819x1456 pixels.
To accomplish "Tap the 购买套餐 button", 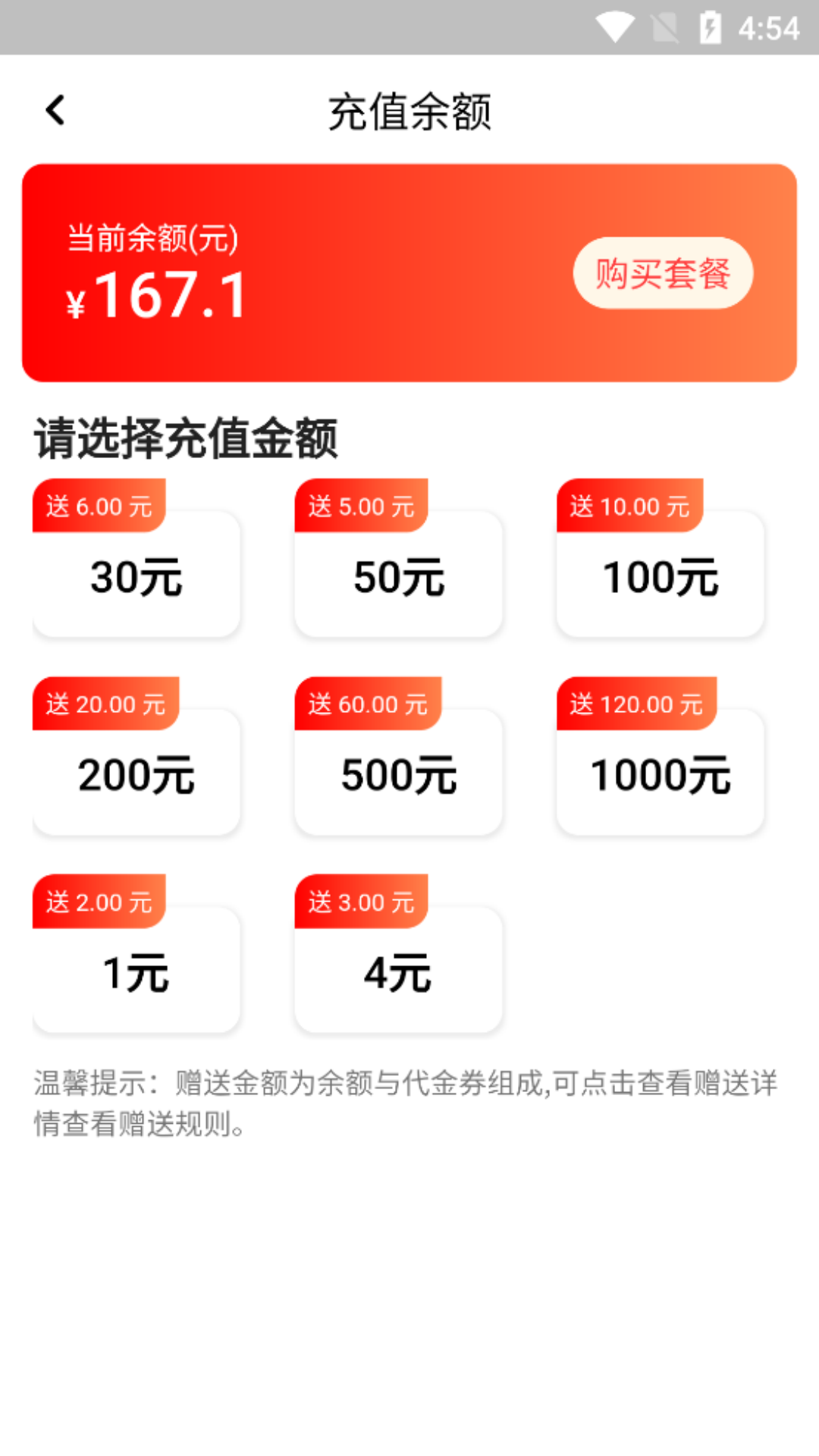I will pos(662,273).
